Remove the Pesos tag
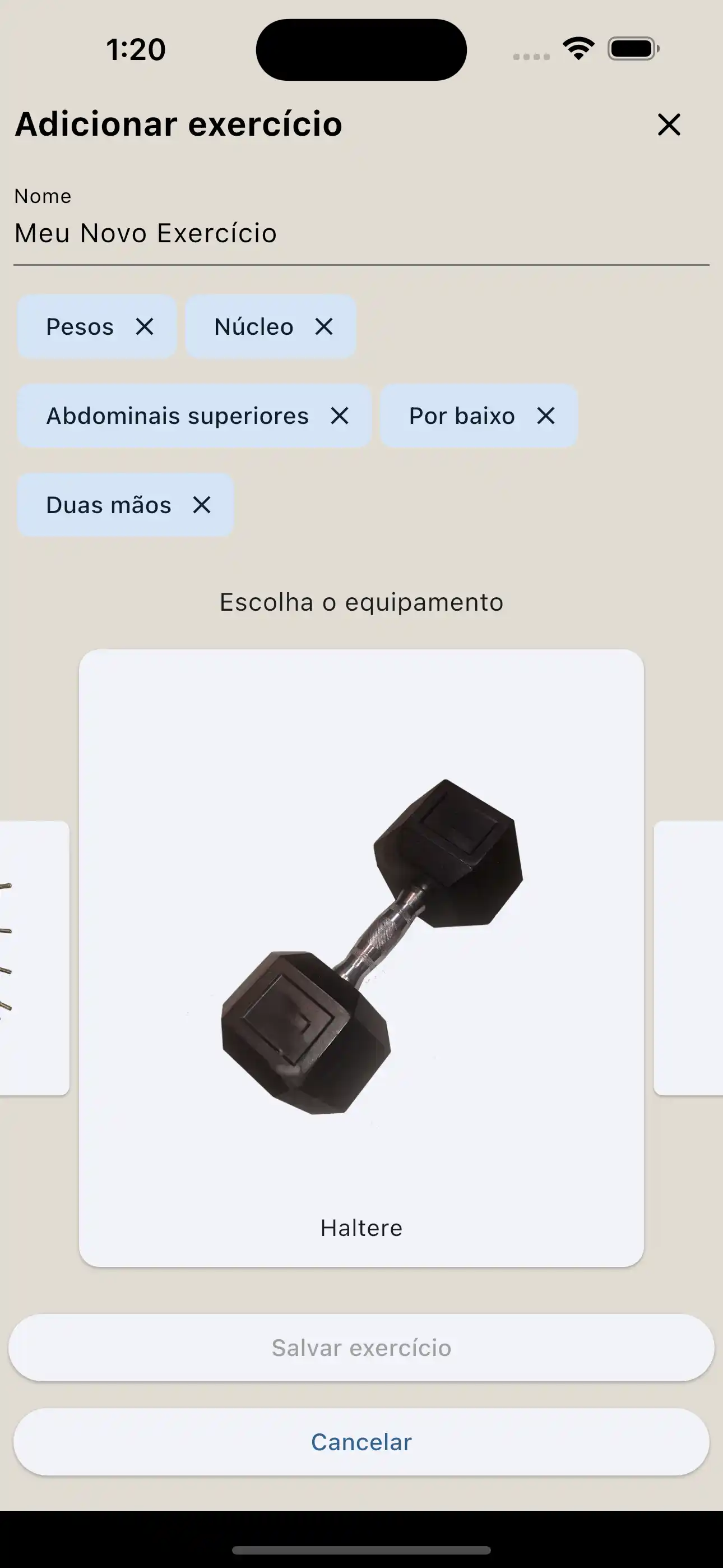 coord(145,327)
